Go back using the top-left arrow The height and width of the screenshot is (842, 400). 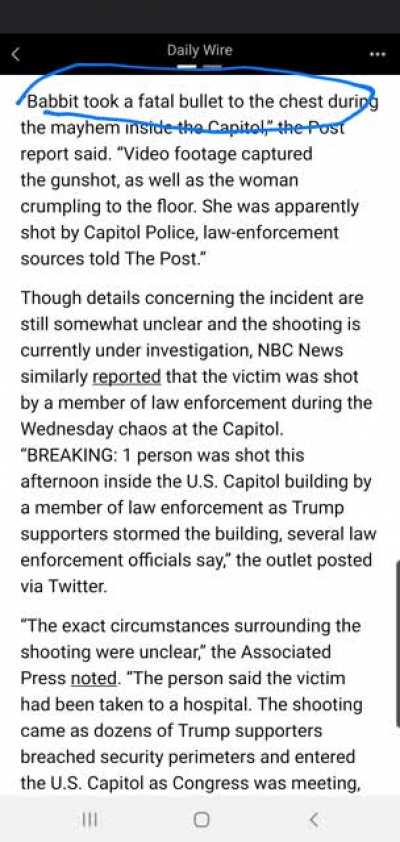(16, 54)
